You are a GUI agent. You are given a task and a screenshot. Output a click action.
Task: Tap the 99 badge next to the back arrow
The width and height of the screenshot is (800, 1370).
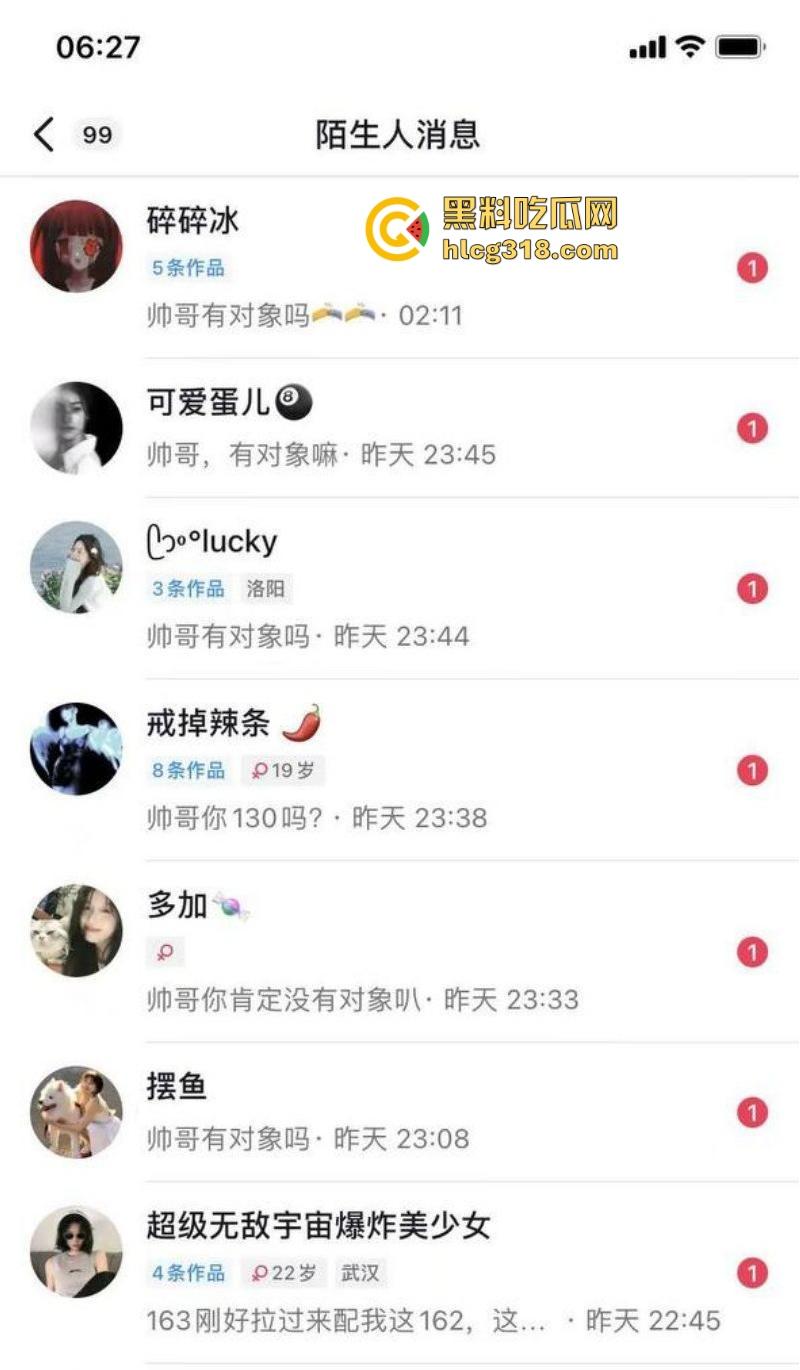click(x=95, y=133)
